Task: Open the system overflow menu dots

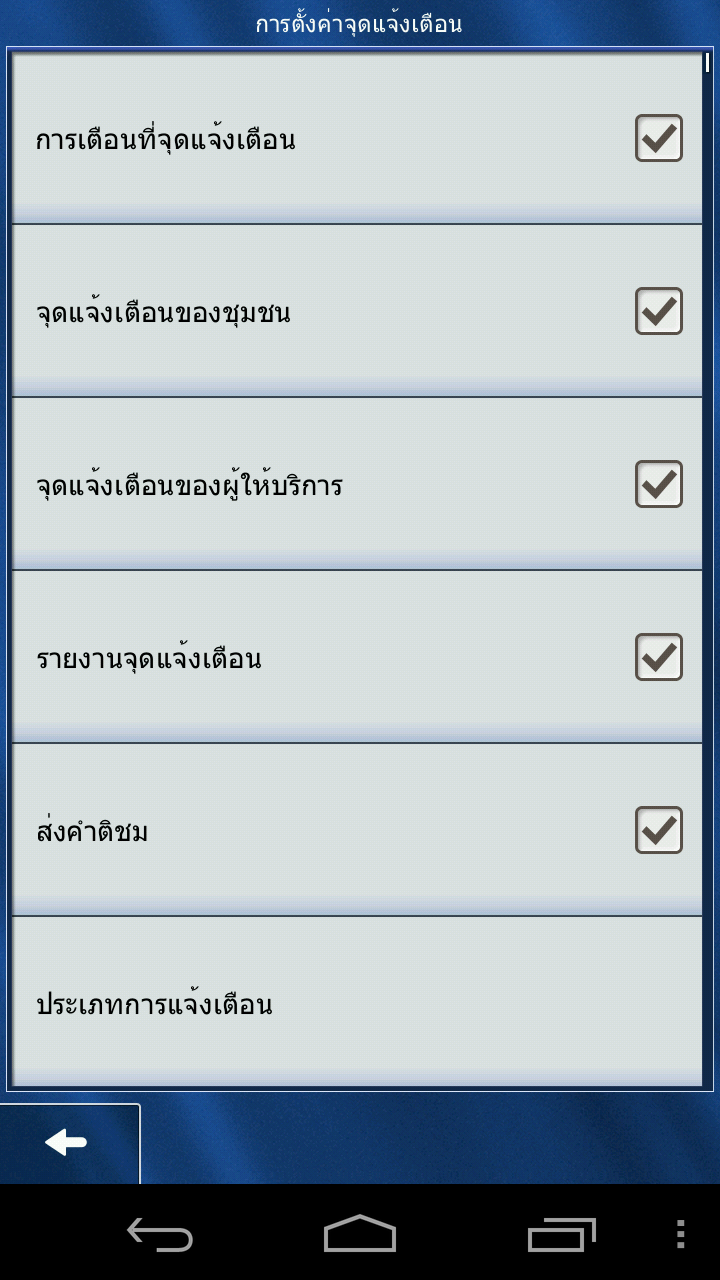Action: (680, 1234)
